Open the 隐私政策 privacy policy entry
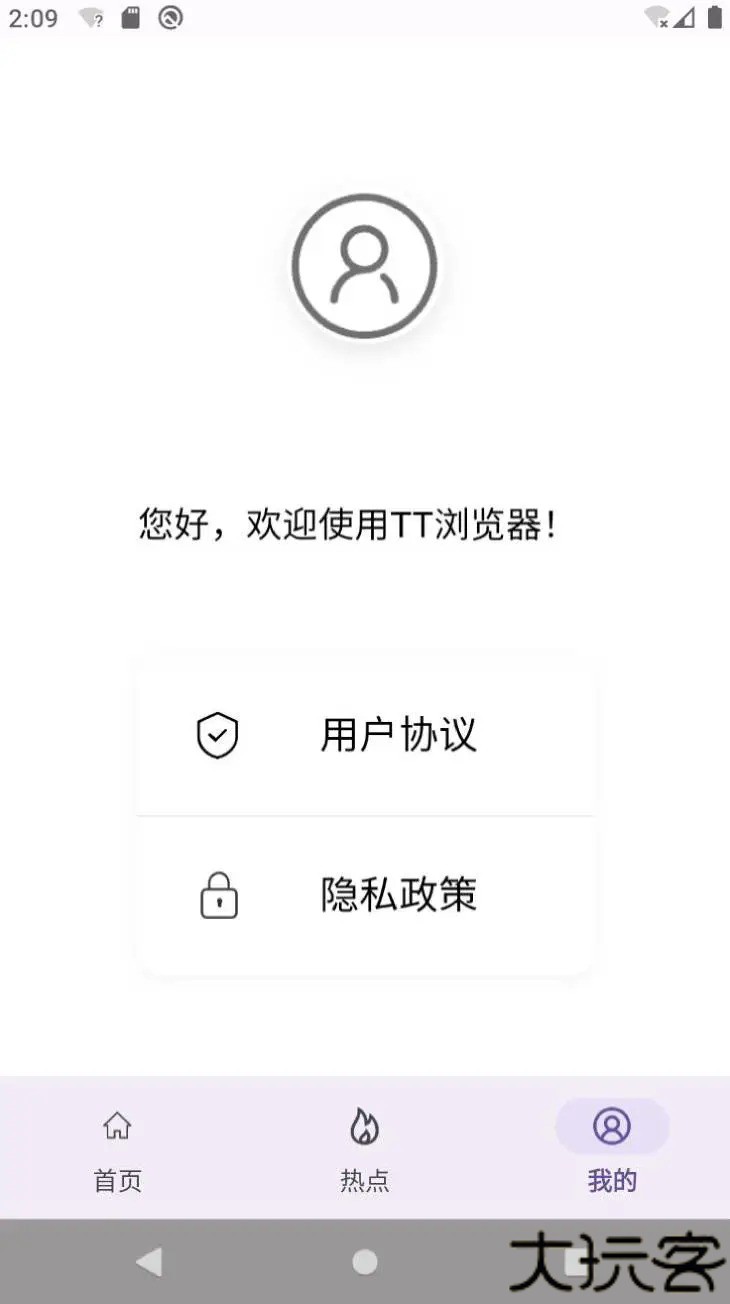Screen dimensions: 730x1304 [x=399, y=896]
